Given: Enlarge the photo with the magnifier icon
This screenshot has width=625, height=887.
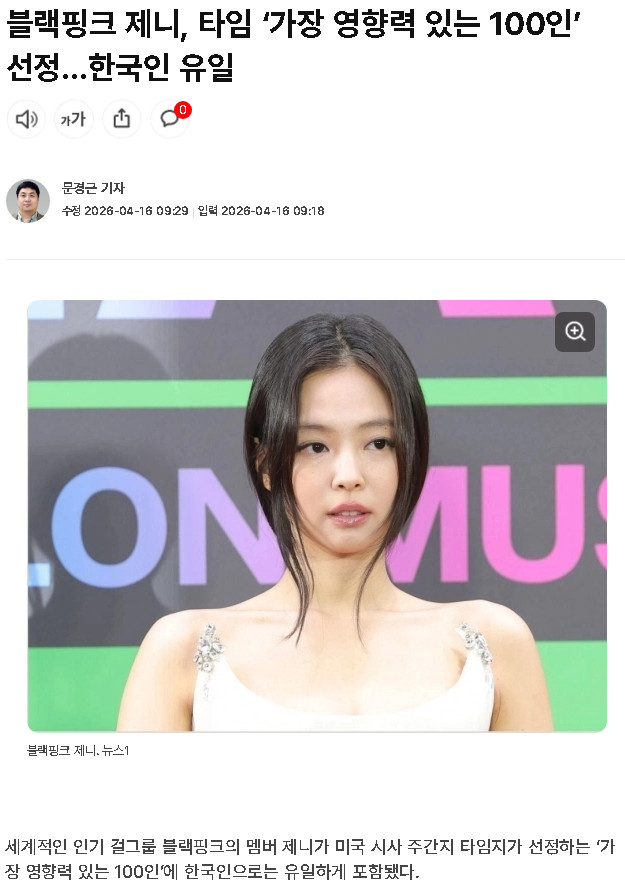Looking at the screenshot, I should pyautogui.click(x=575, y=332).
